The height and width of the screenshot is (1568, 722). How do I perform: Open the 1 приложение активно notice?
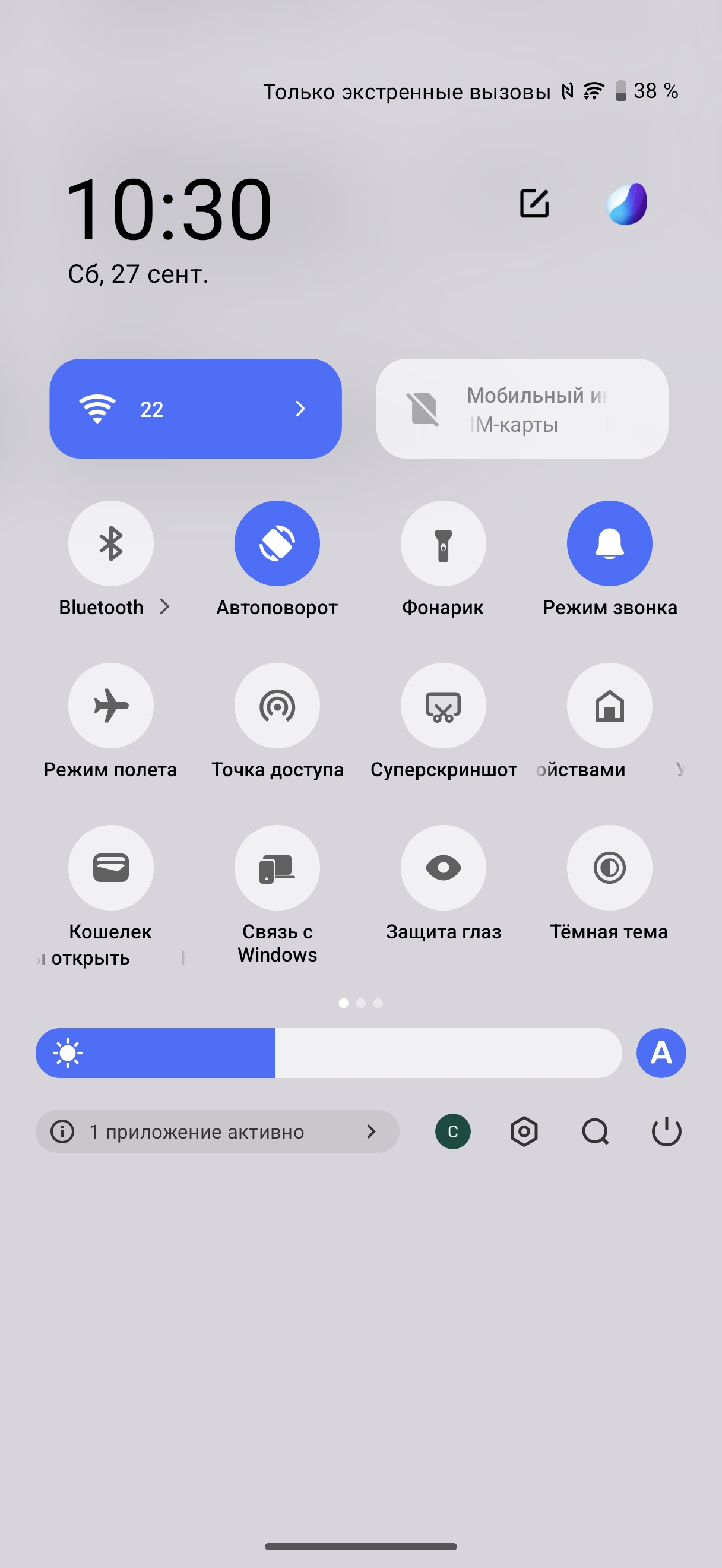217,1131
